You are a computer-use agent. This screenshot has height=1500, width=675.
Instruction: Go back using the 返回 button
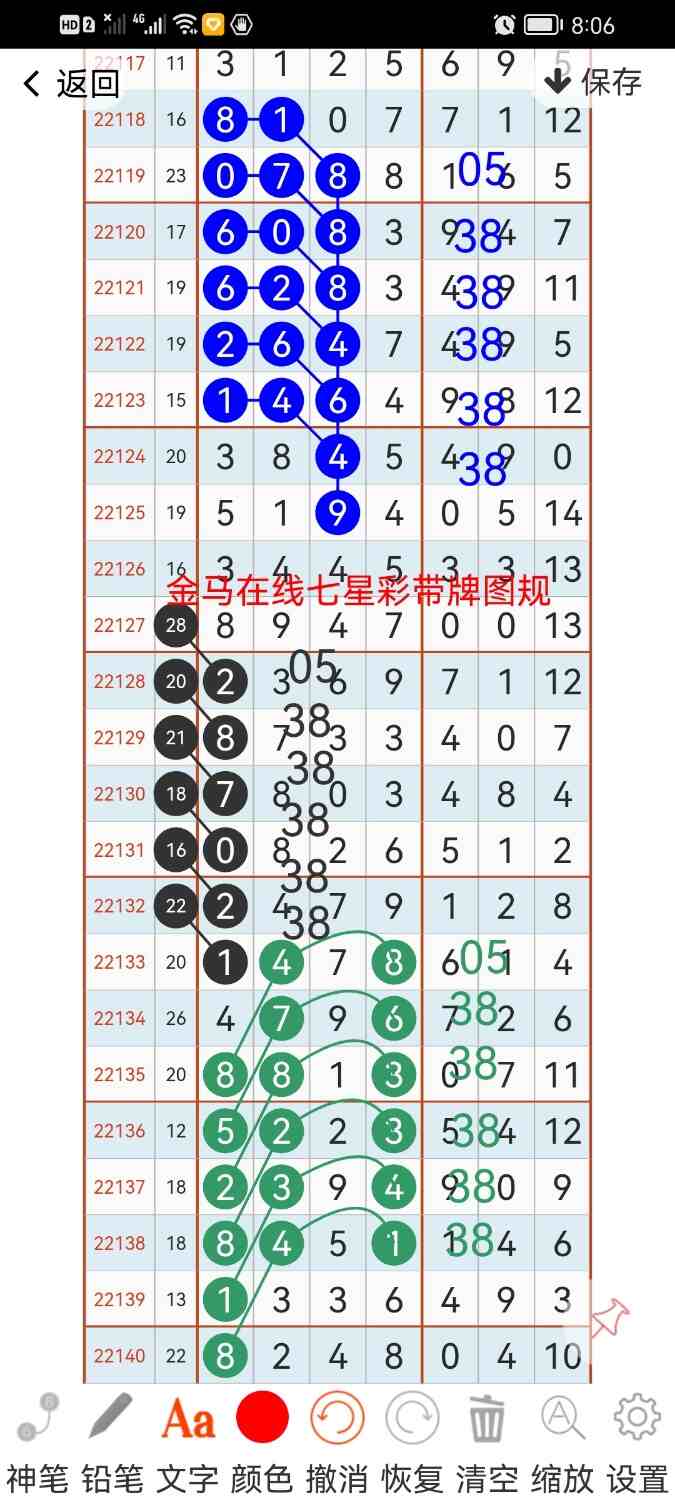(x=70, y=84)
